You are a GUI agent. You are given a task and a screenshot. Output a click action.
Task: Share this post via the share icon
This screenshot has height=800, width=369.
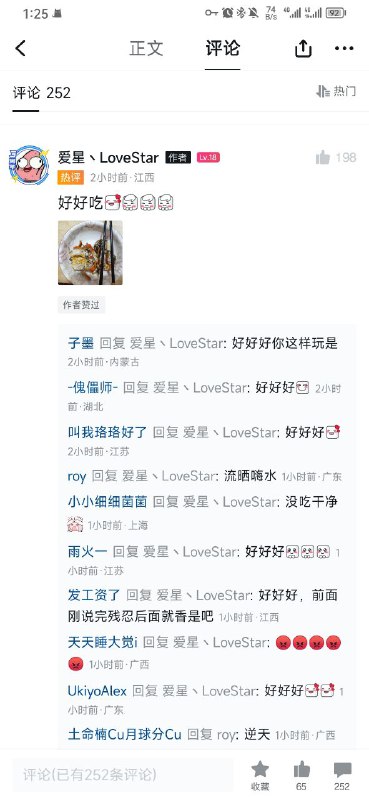[303, 48]
